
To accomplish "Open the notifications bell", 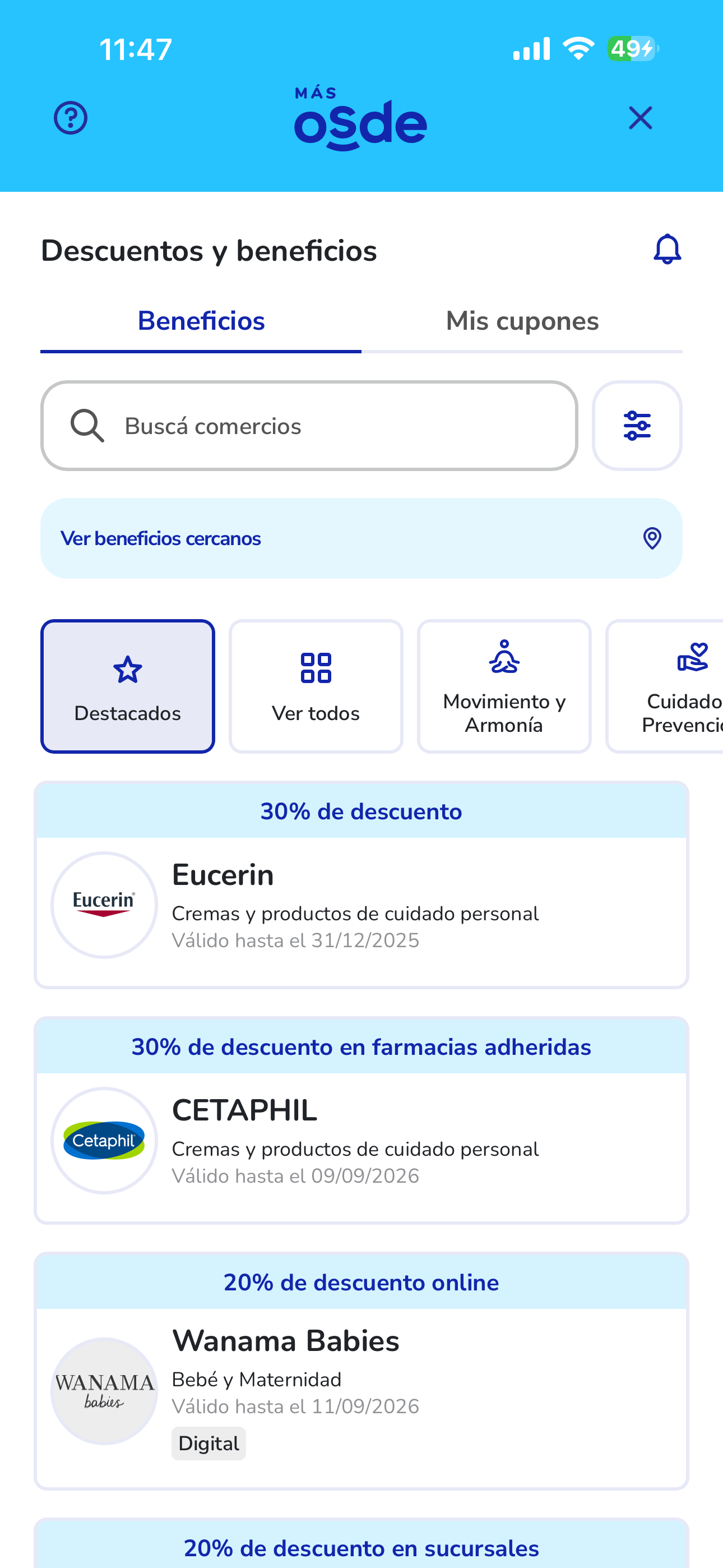I will [666, 250].
